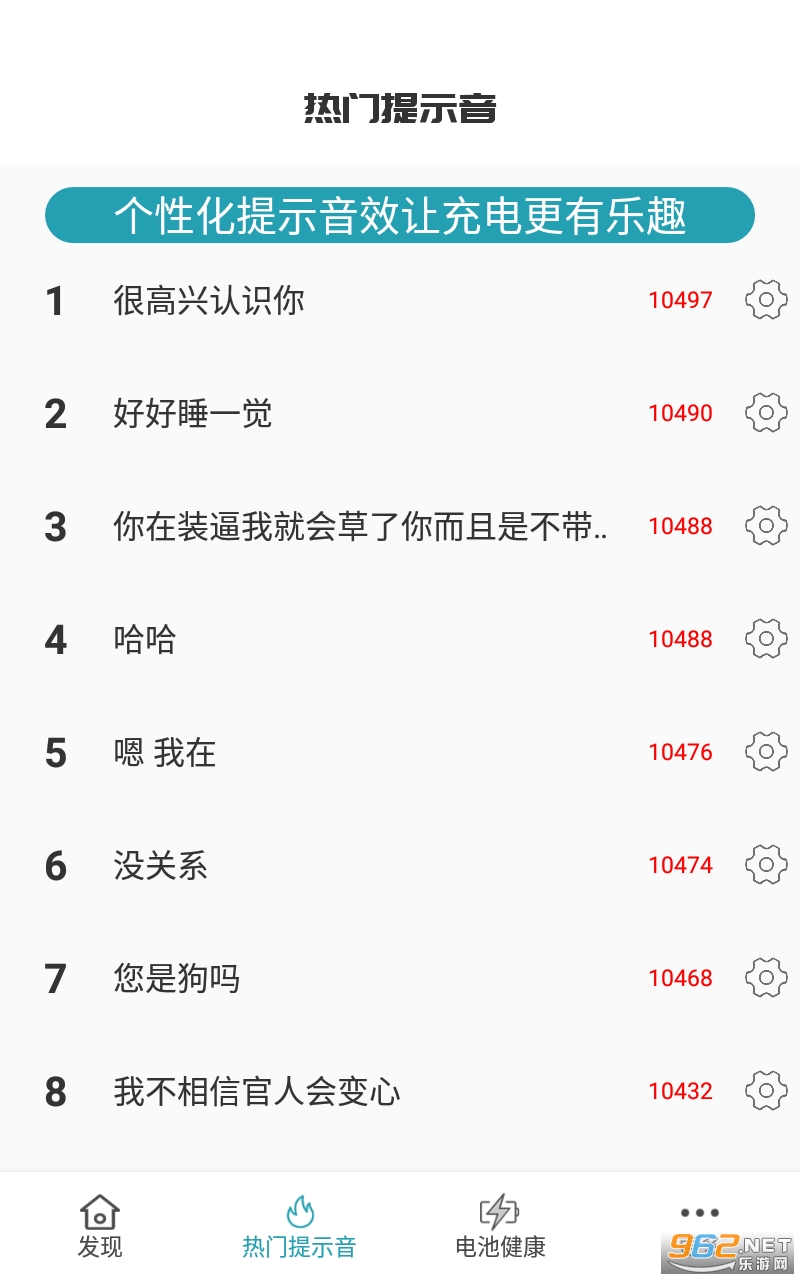
Task: Open settings gear for 很高兴认识你
Action: (766, 300)
